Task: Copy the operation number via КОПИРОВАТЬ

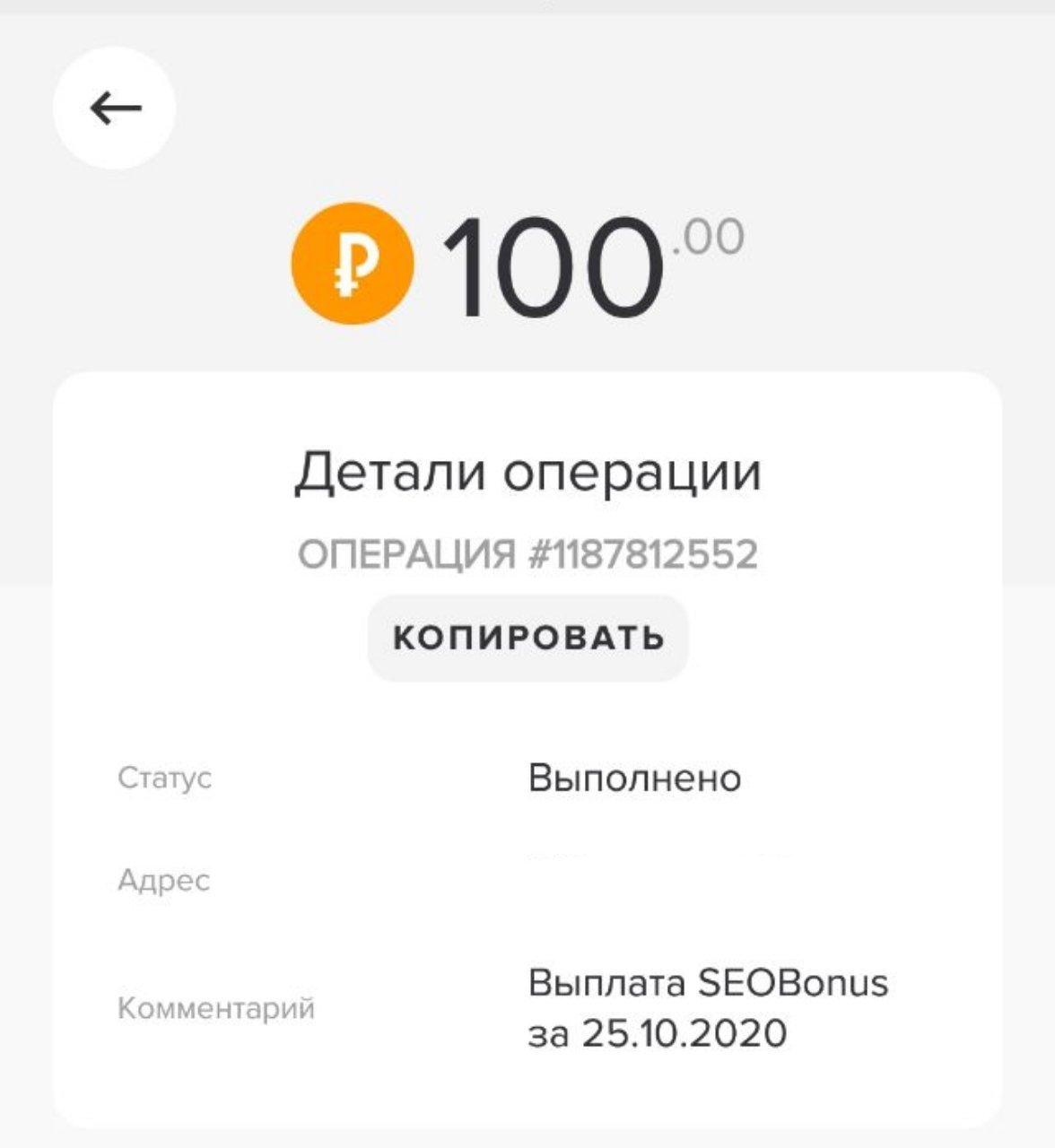Action: tap(528, 638)
